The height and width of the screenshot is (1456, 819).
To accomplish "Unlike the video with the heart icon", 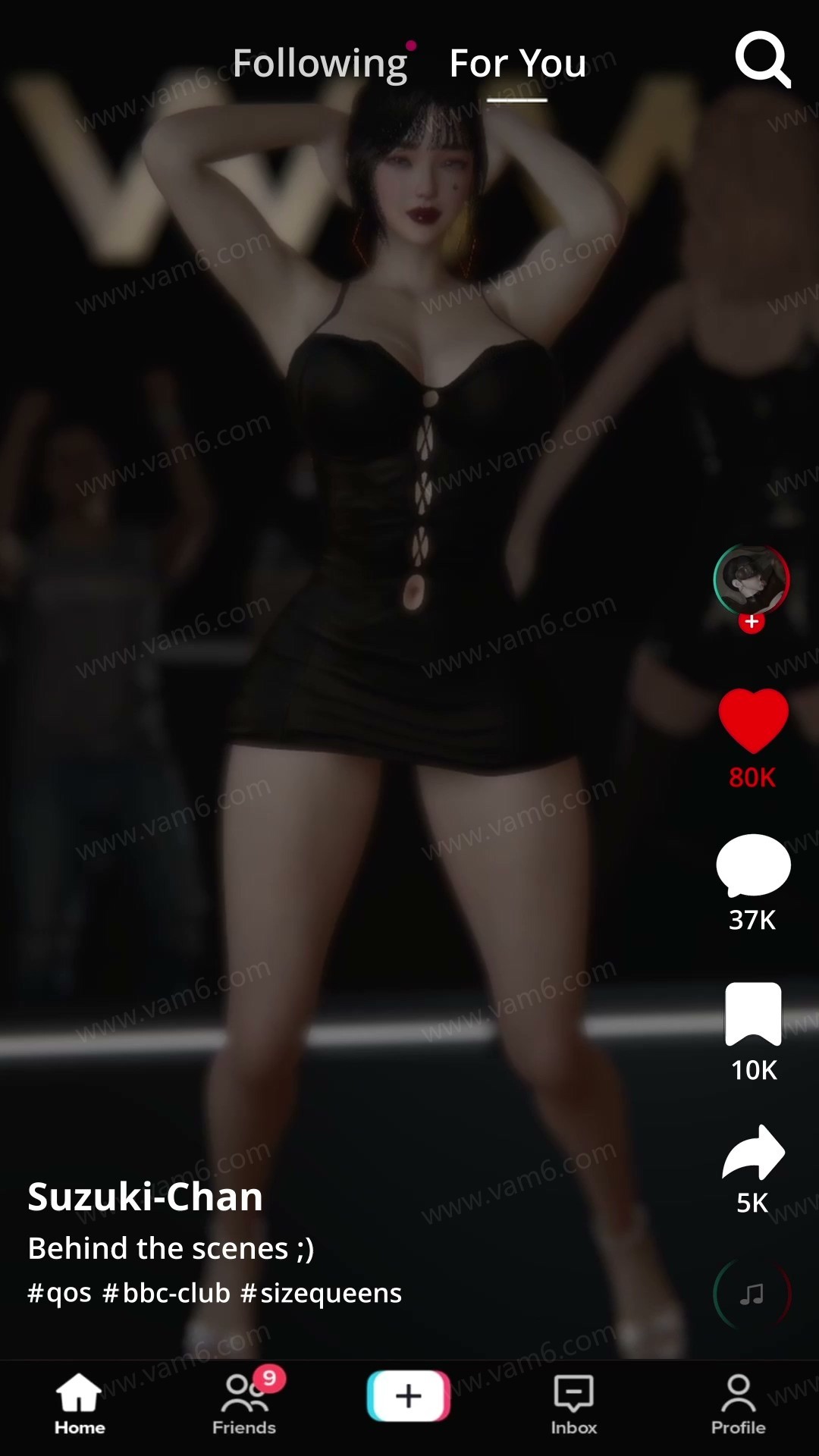I will pyautogui.click(x=753, y=720).
